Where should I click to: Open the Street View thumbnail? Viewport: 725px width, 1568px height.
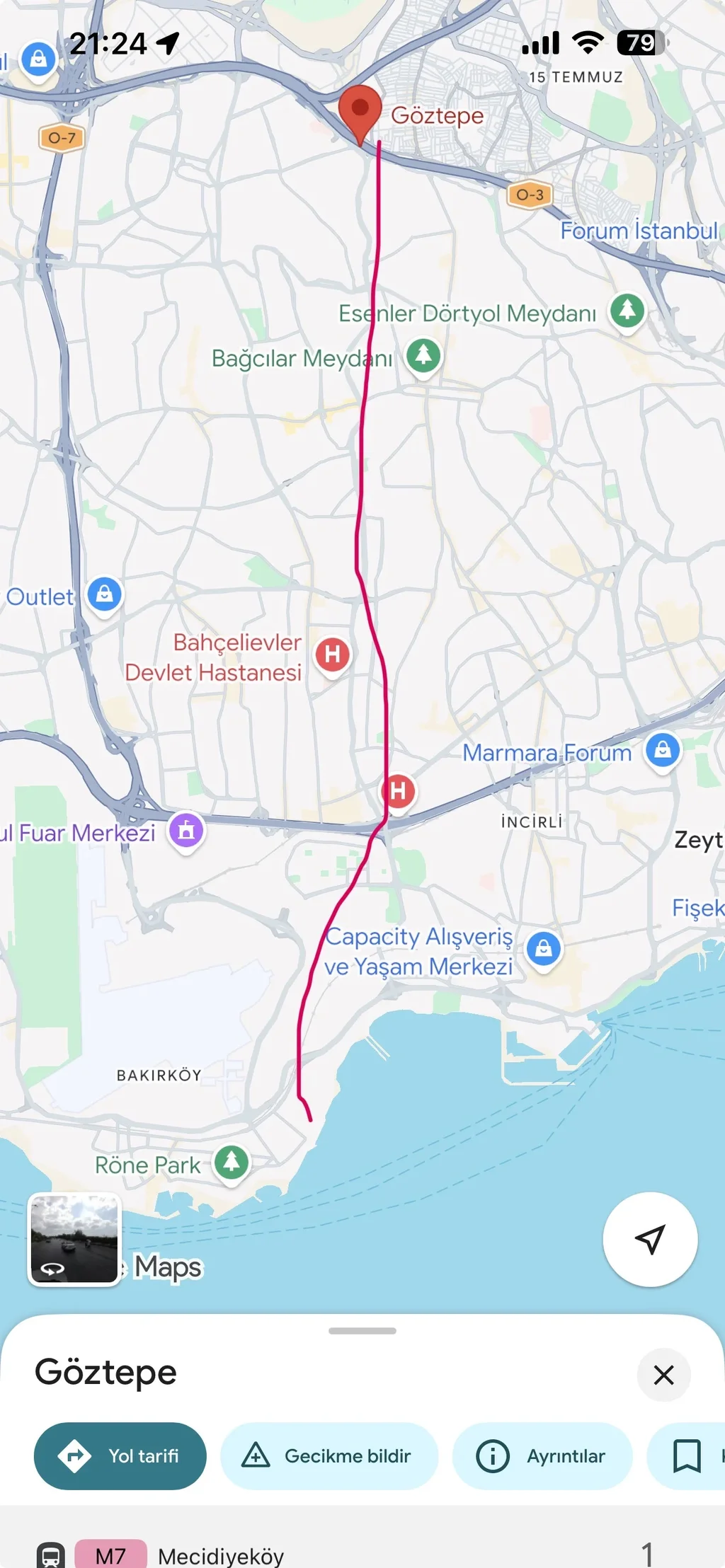pos(74,1239)
